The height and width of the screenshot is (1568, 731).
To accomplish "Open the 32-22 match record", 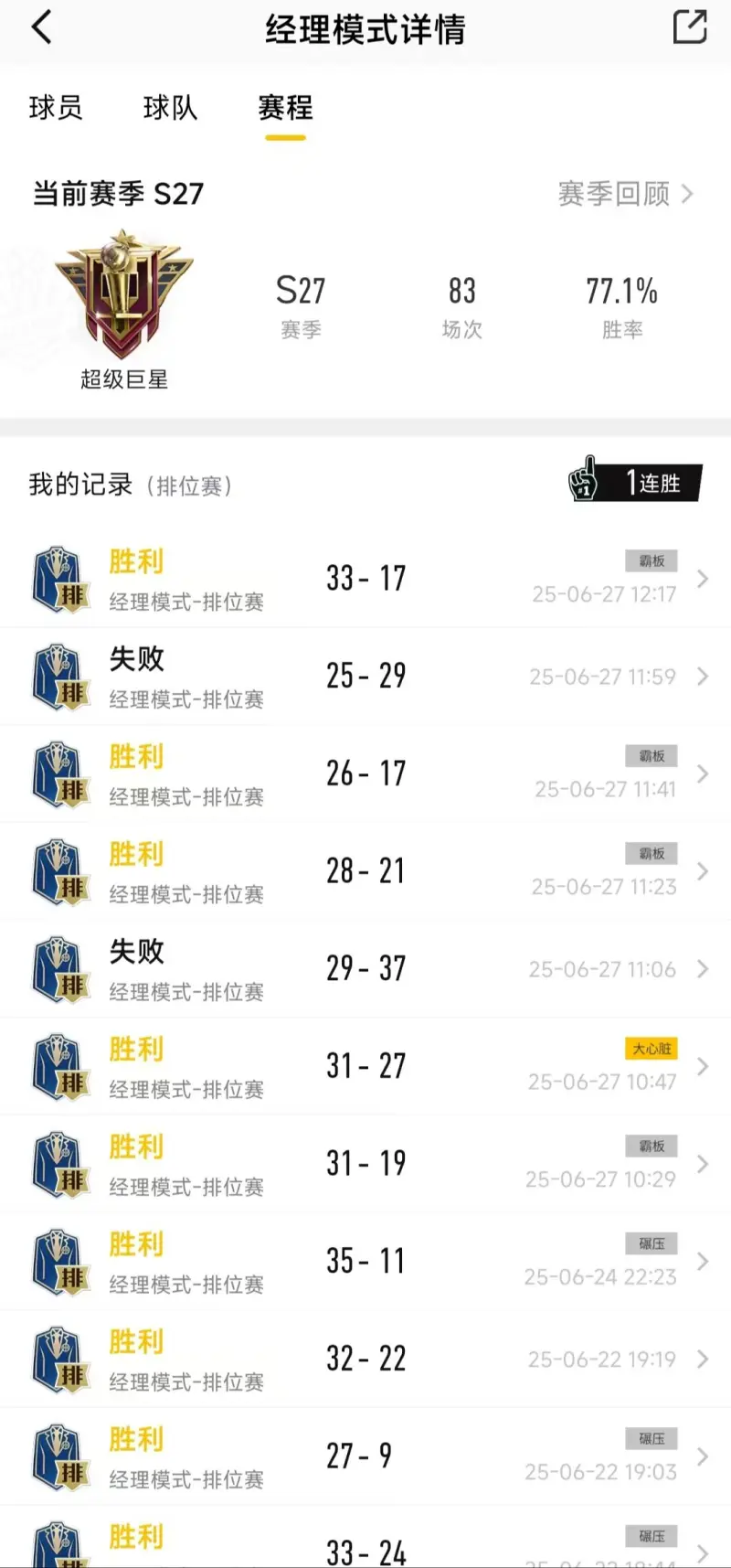I will click(365, 1360).
